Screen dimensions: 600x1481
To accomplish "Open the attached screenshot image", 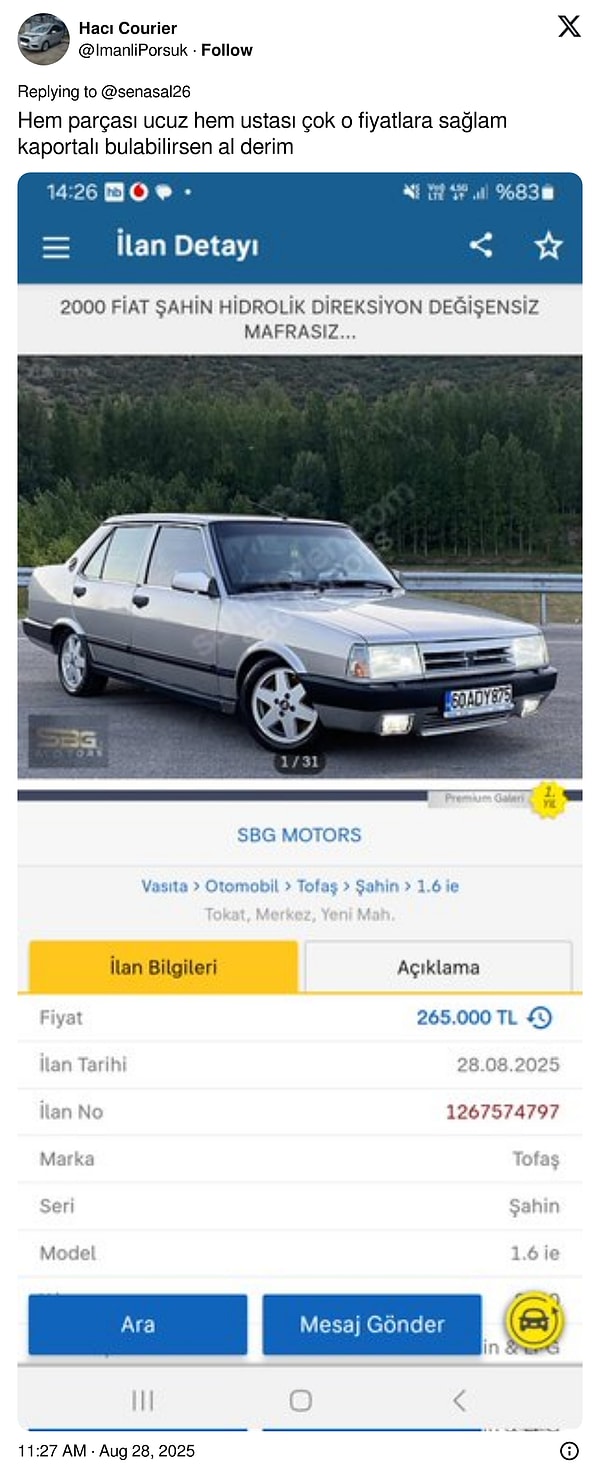I will pos(300,700).
